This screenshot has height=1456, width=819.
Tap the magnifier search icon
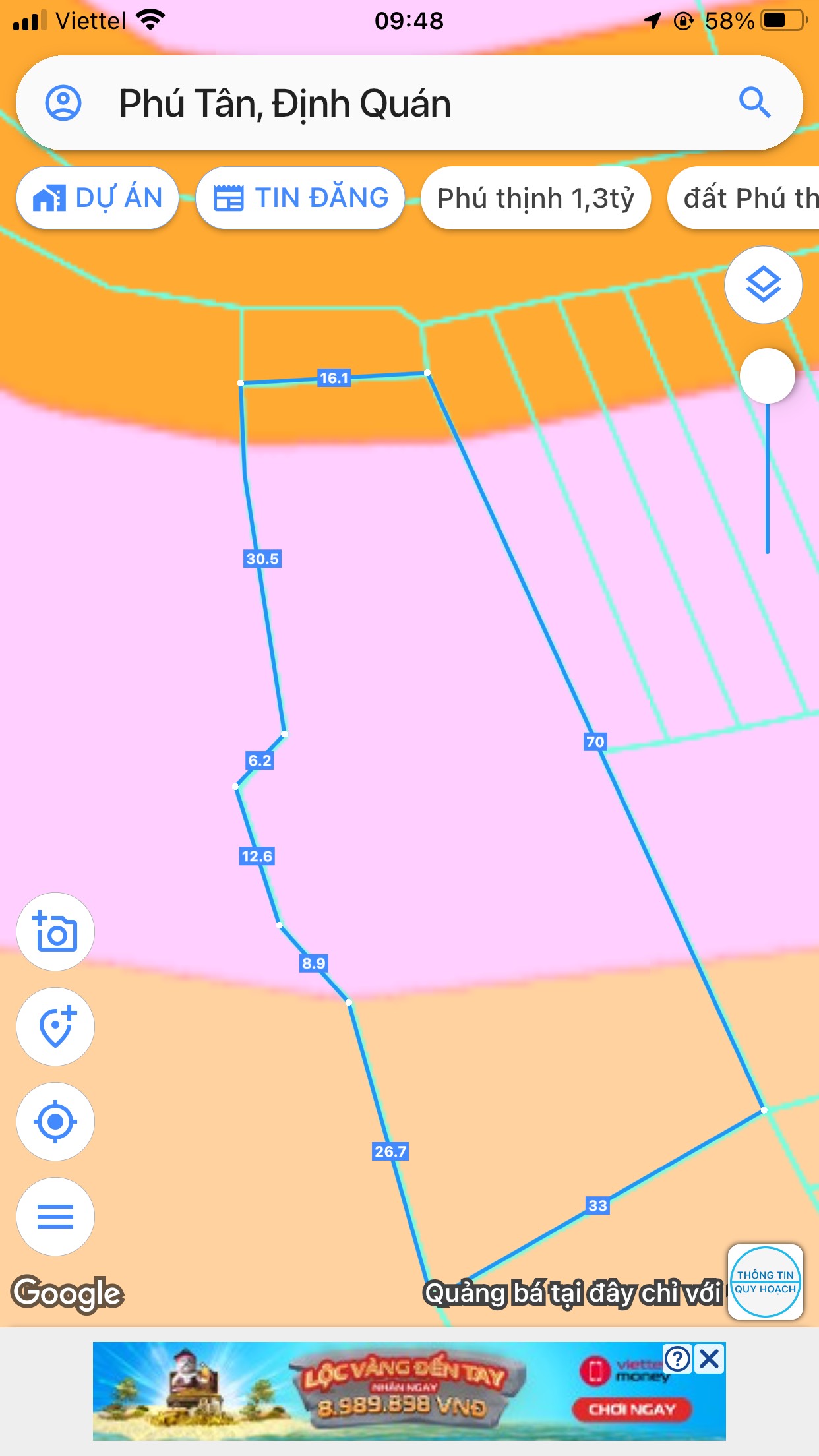pyautogui.click(x=754, y=103)
